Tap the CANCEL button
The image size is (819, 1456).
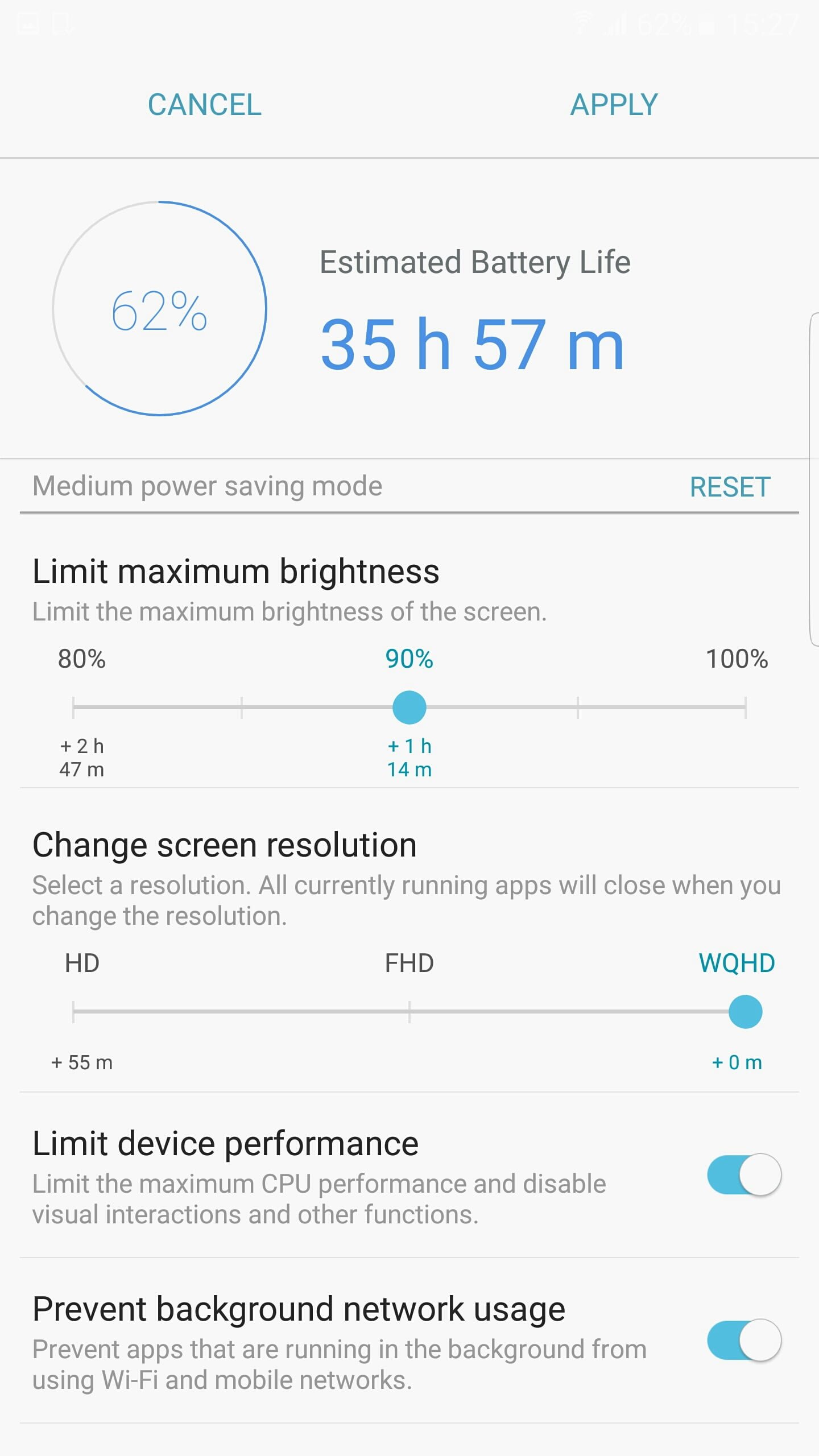(205, 105)
